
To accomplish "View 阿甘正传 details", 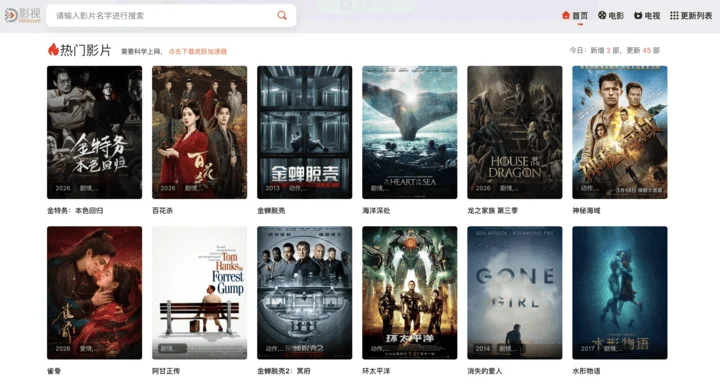I will (x=199, y=292).
